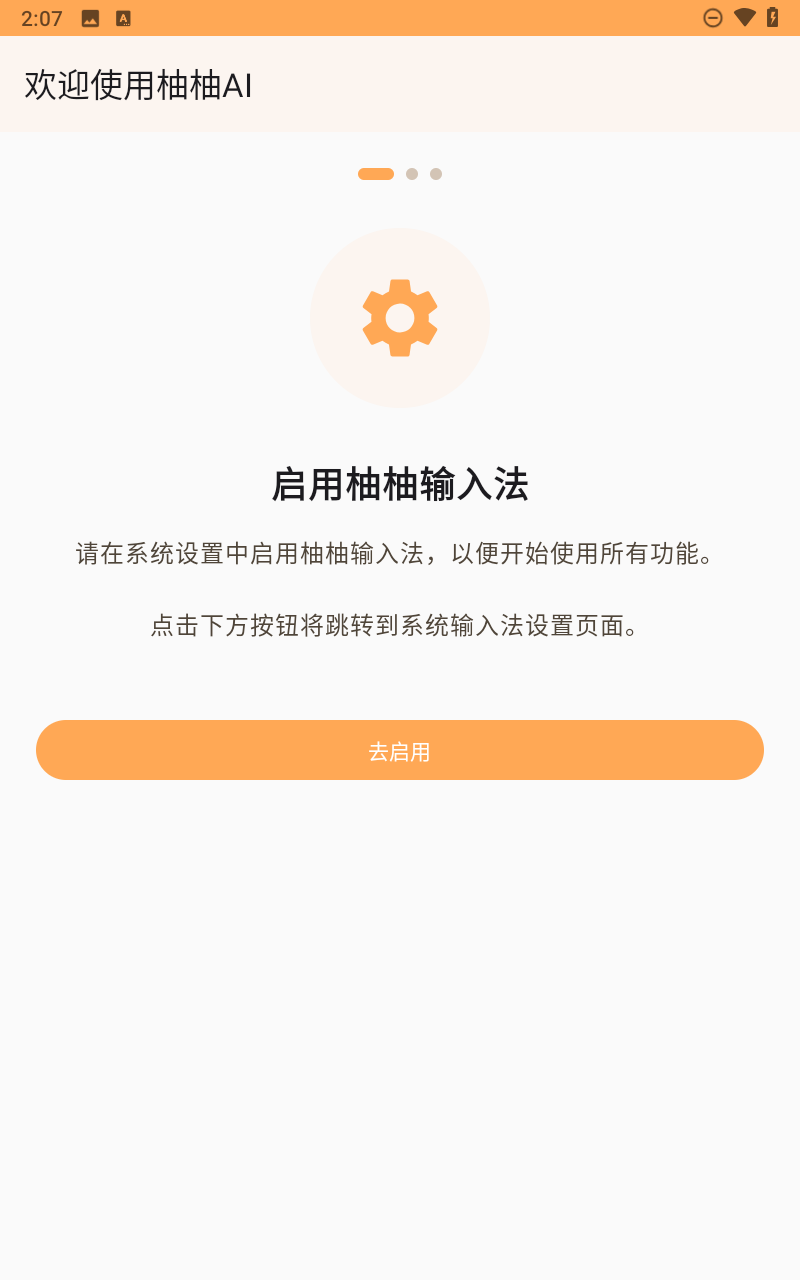
Task: Click the 欢迎使用柚柚AI title bar
Action: pyautogui.click(x=137, y=87)
